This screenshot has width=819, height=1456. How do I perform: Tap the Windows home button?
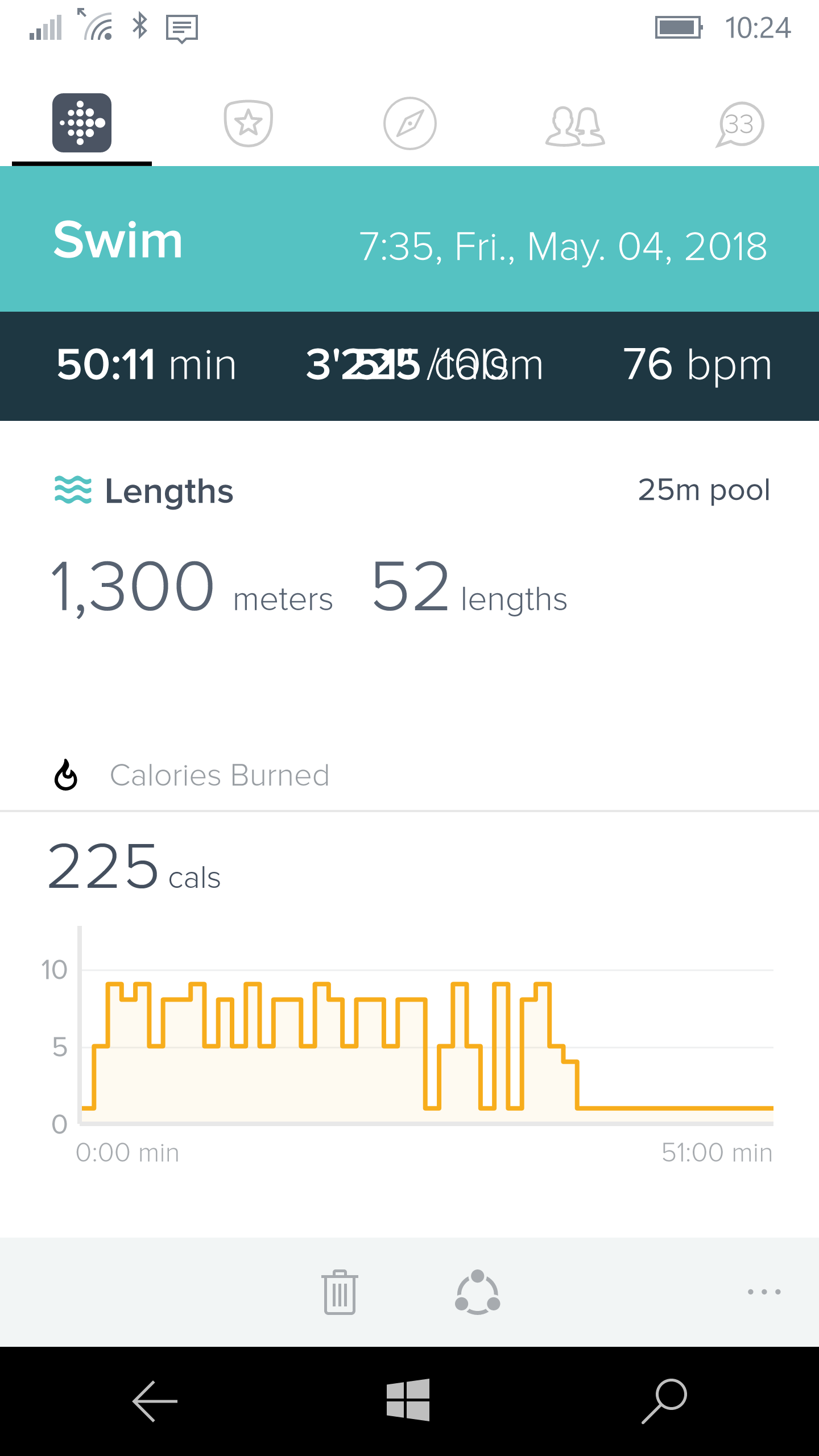point(408,1400)
